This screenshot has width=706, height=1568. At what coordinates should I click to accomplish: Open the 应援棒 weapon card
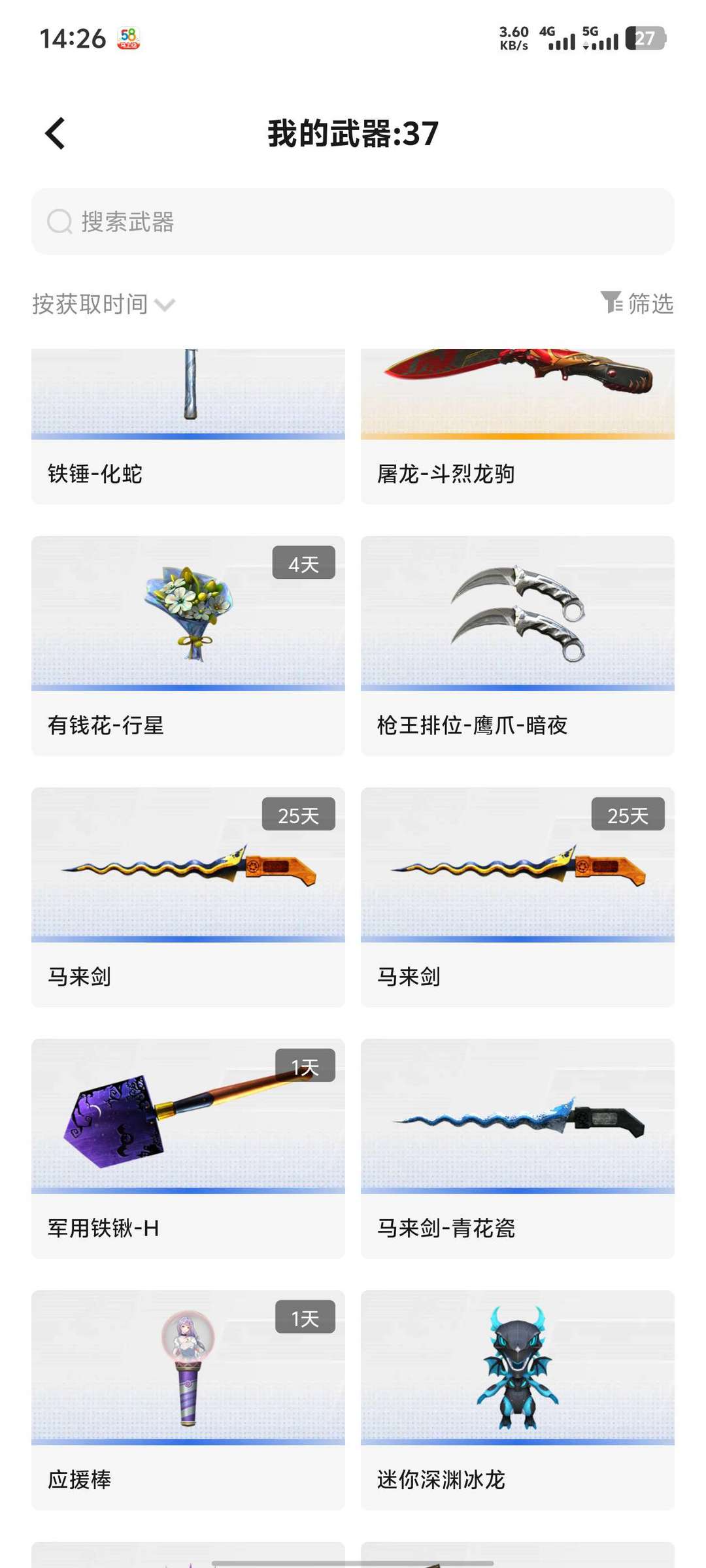(x=188, y=1400)
